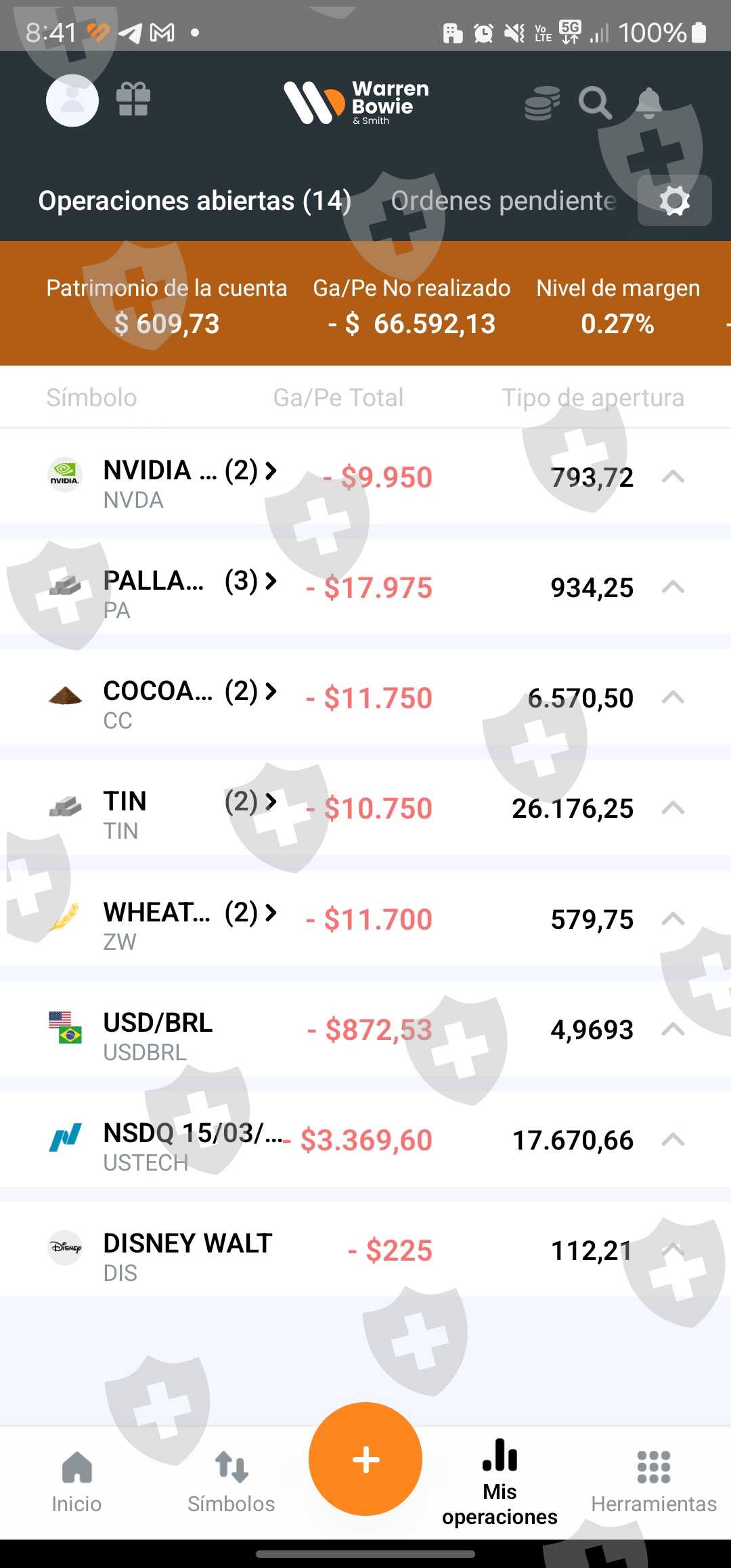Screen dimensions: 731x1568
Task: Open the user profile avatar
Action: (x=72, y=101)
